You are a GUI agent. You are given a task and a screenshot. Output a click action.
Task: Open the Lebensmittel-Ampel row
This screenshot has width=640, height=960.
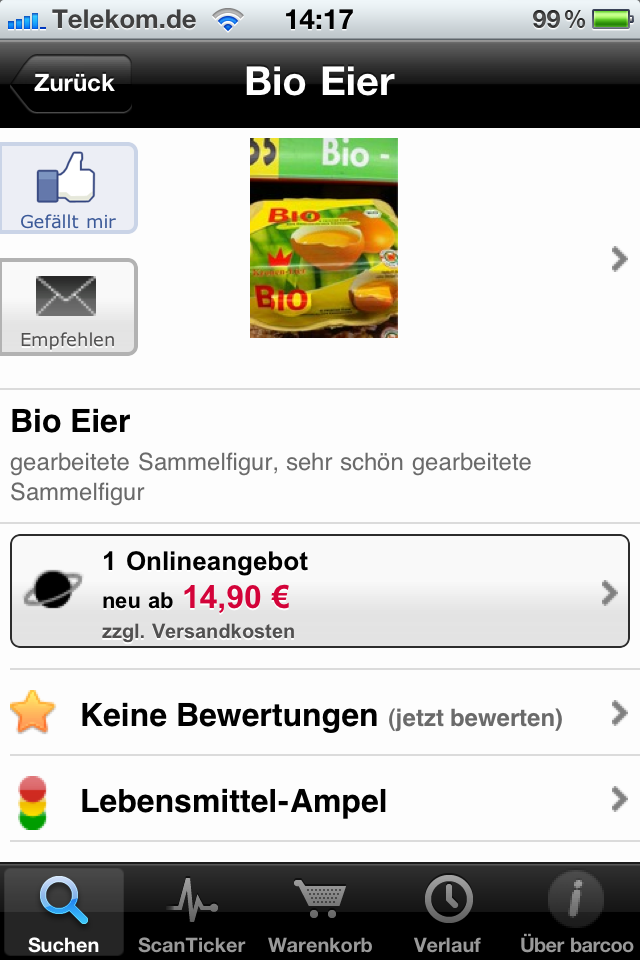click(320, 800)
